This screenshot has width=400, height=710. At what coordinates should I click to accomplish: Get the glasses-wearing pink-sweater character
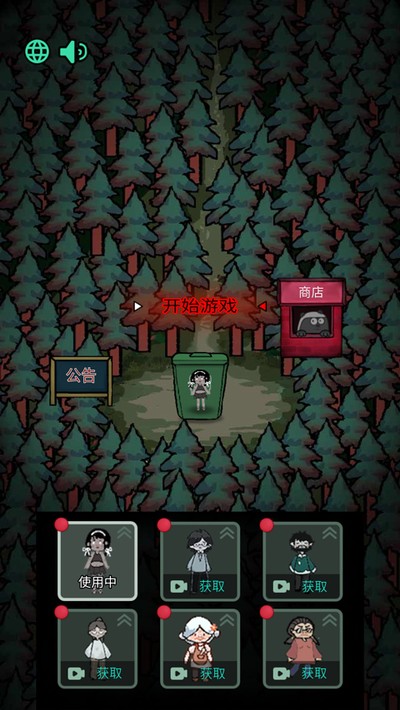tap(303, 648)
